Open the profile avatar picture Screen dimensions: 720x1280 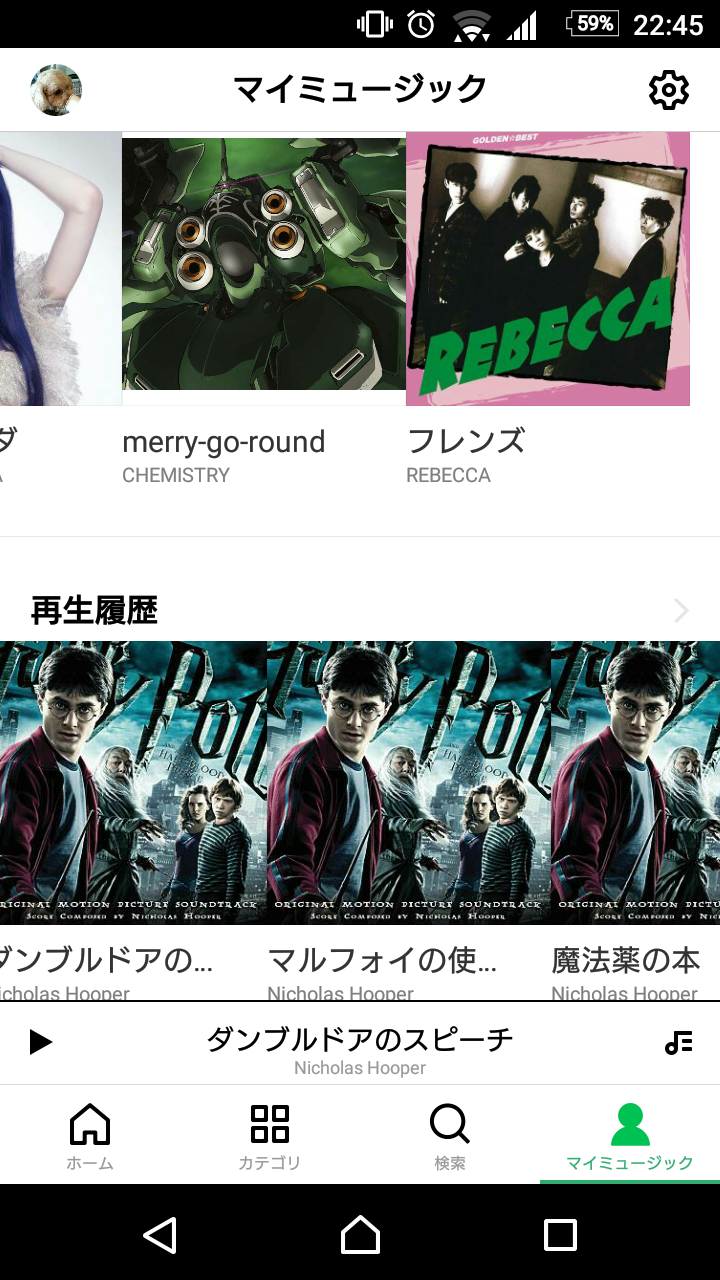click(56, 90)
